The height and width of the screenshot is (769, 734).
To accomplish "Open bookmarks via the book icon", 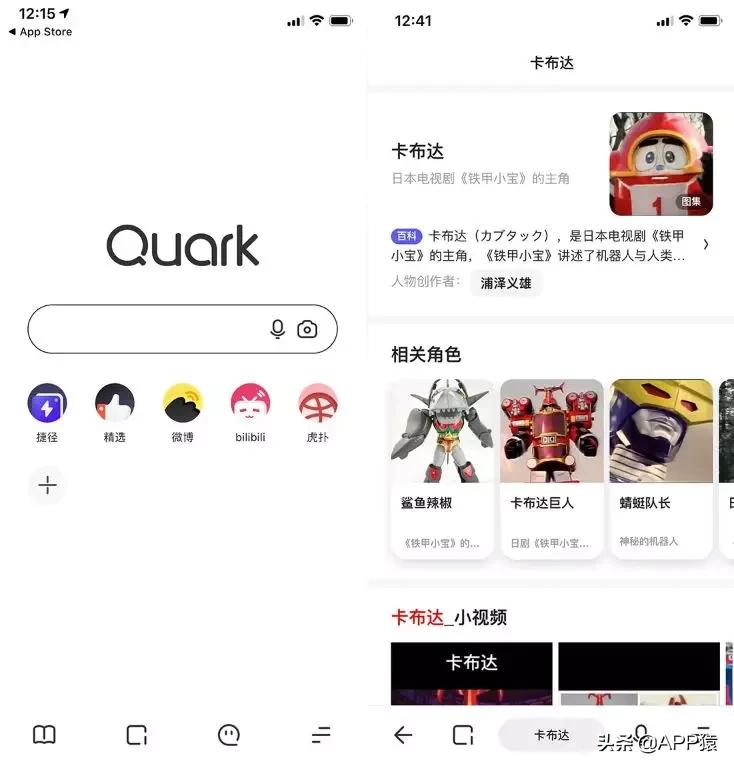I will pos(44,734).
